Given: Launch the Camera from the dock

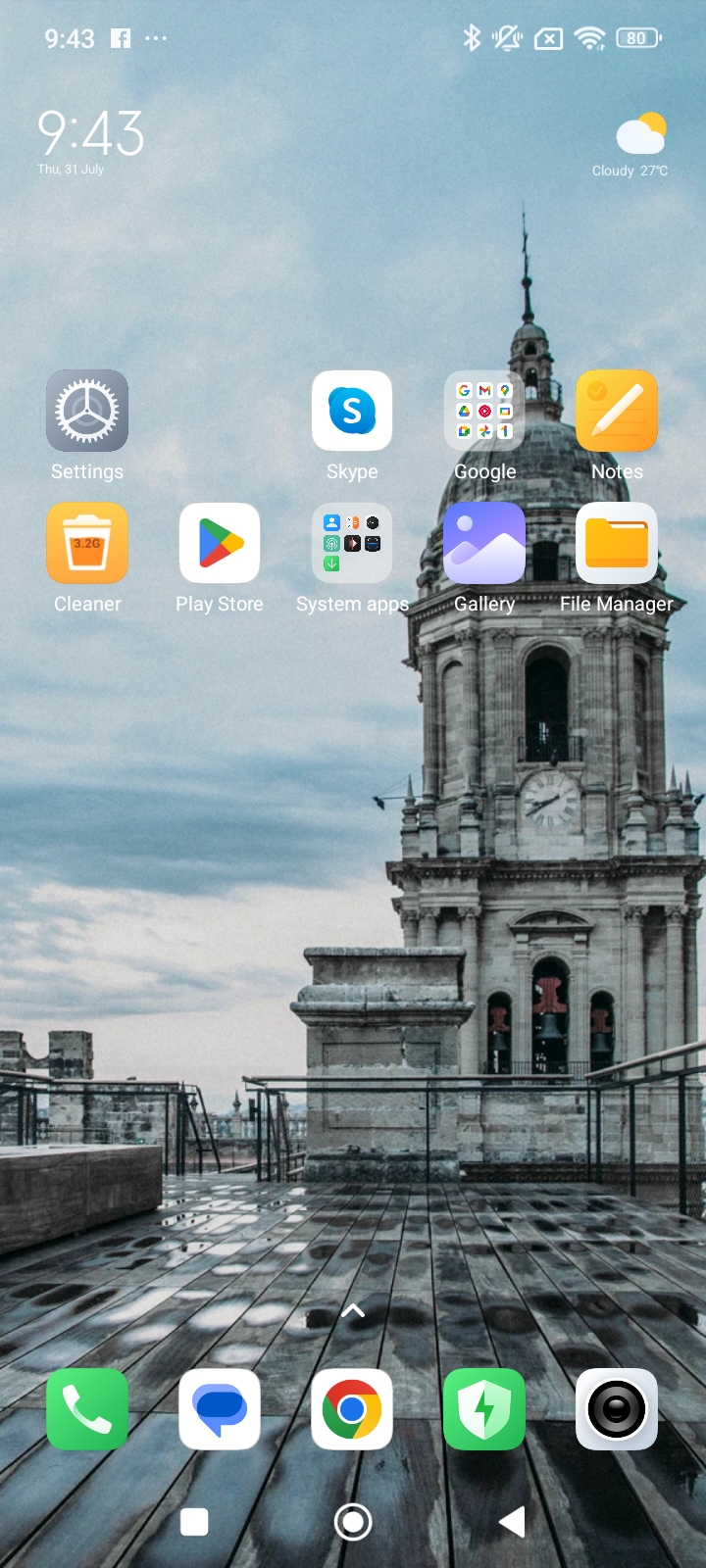Looking at the screenshot, I should click(617, 1409).
